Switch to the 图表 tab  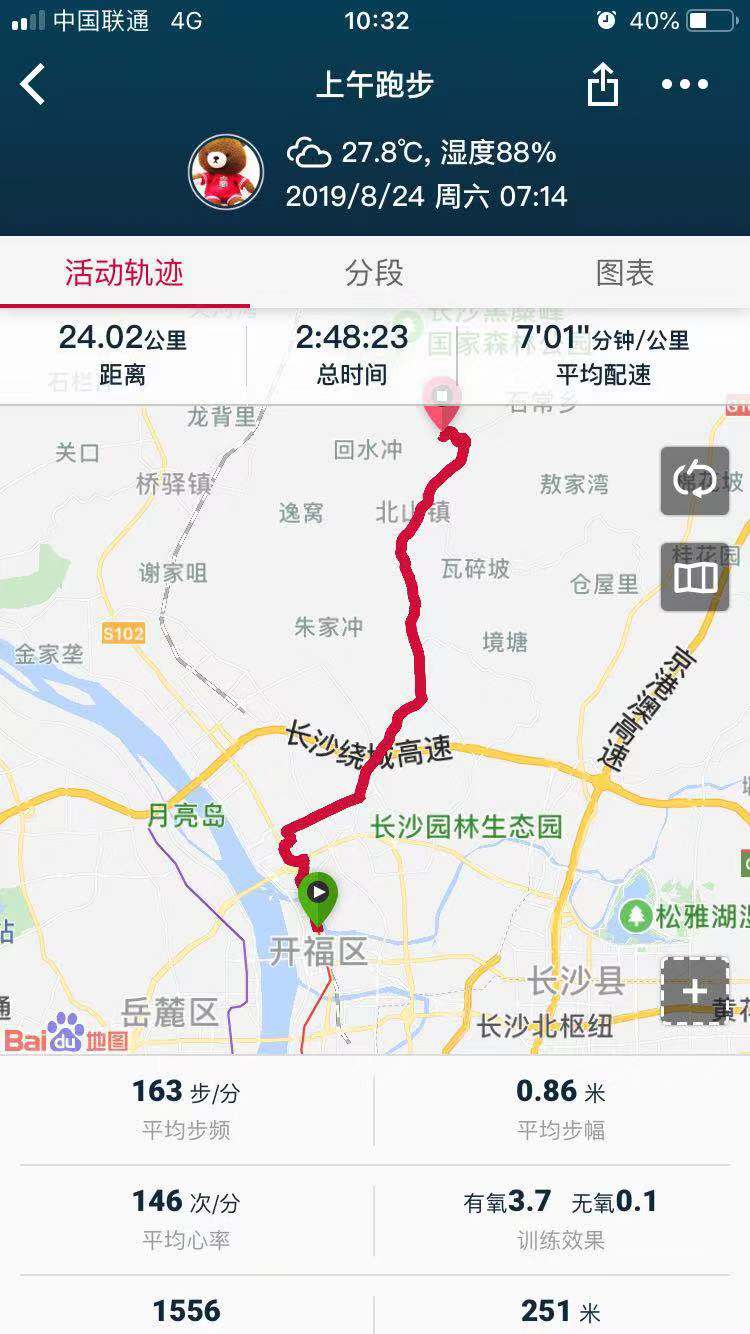click(x=625, y=273)
